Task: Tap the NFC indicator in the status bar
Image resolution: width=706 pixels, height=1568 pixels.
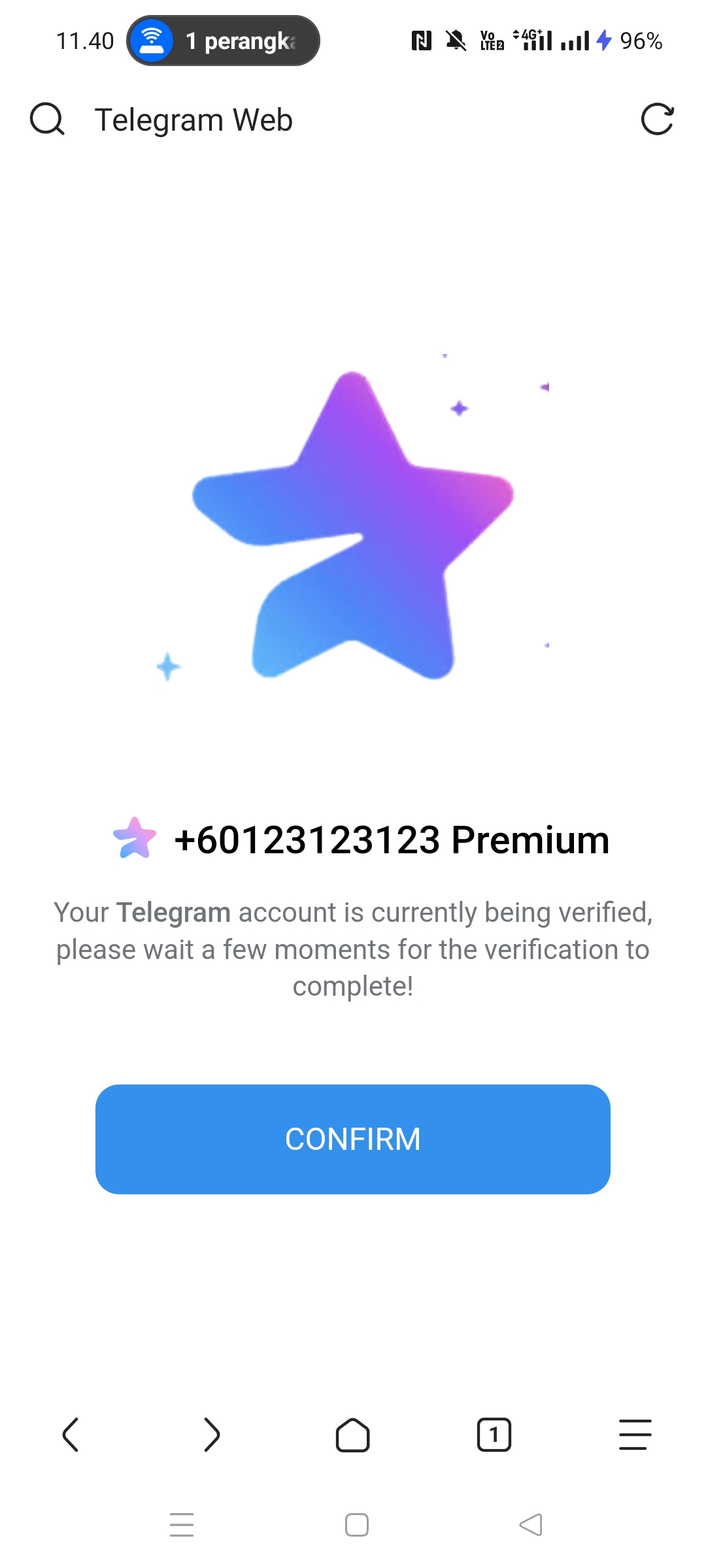Action: (422, 41)
